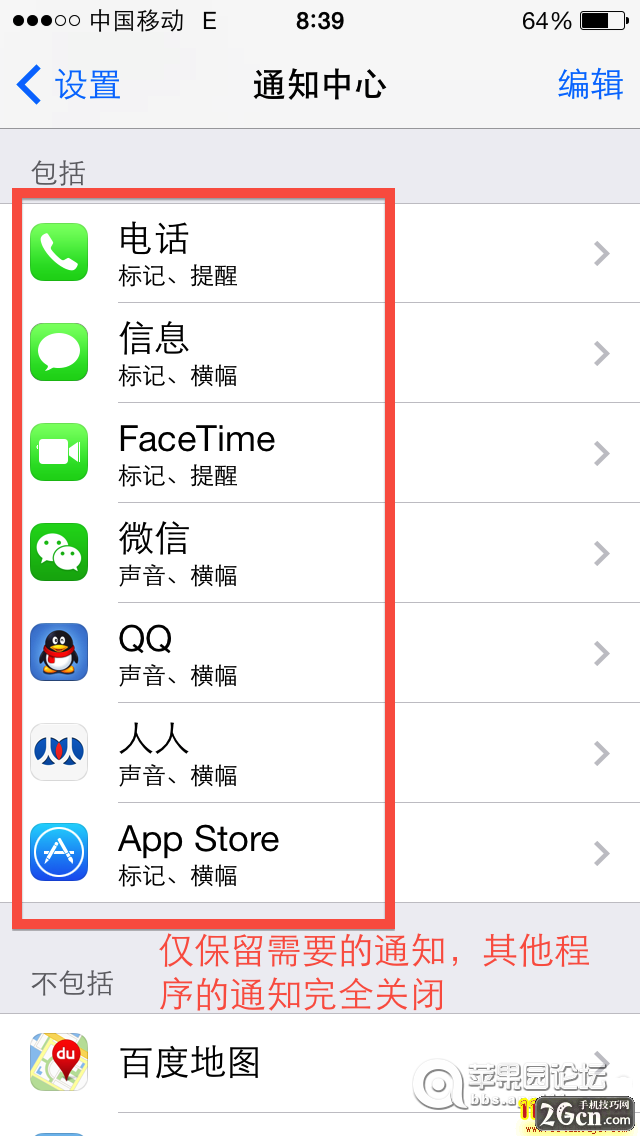Viewport: 640px width, 1136px height.
Task: Select the 微信 row
Action: point(320,553)
